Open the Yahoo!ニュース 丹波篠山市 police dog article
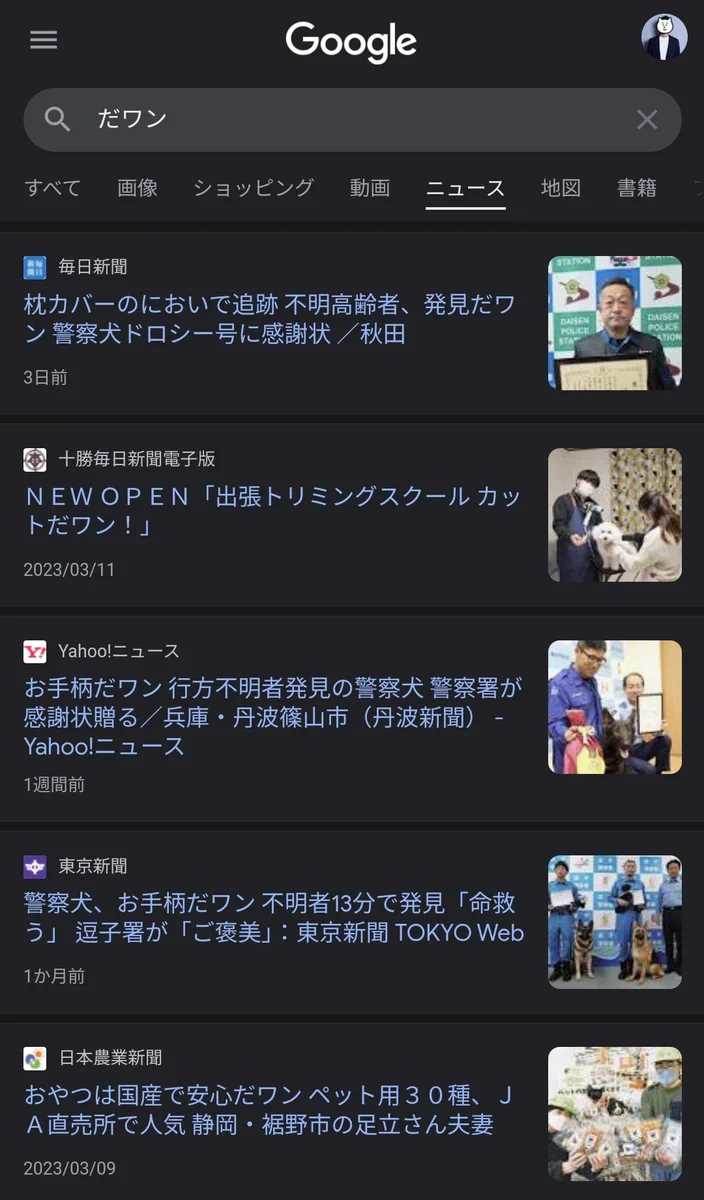 point(272,716)
